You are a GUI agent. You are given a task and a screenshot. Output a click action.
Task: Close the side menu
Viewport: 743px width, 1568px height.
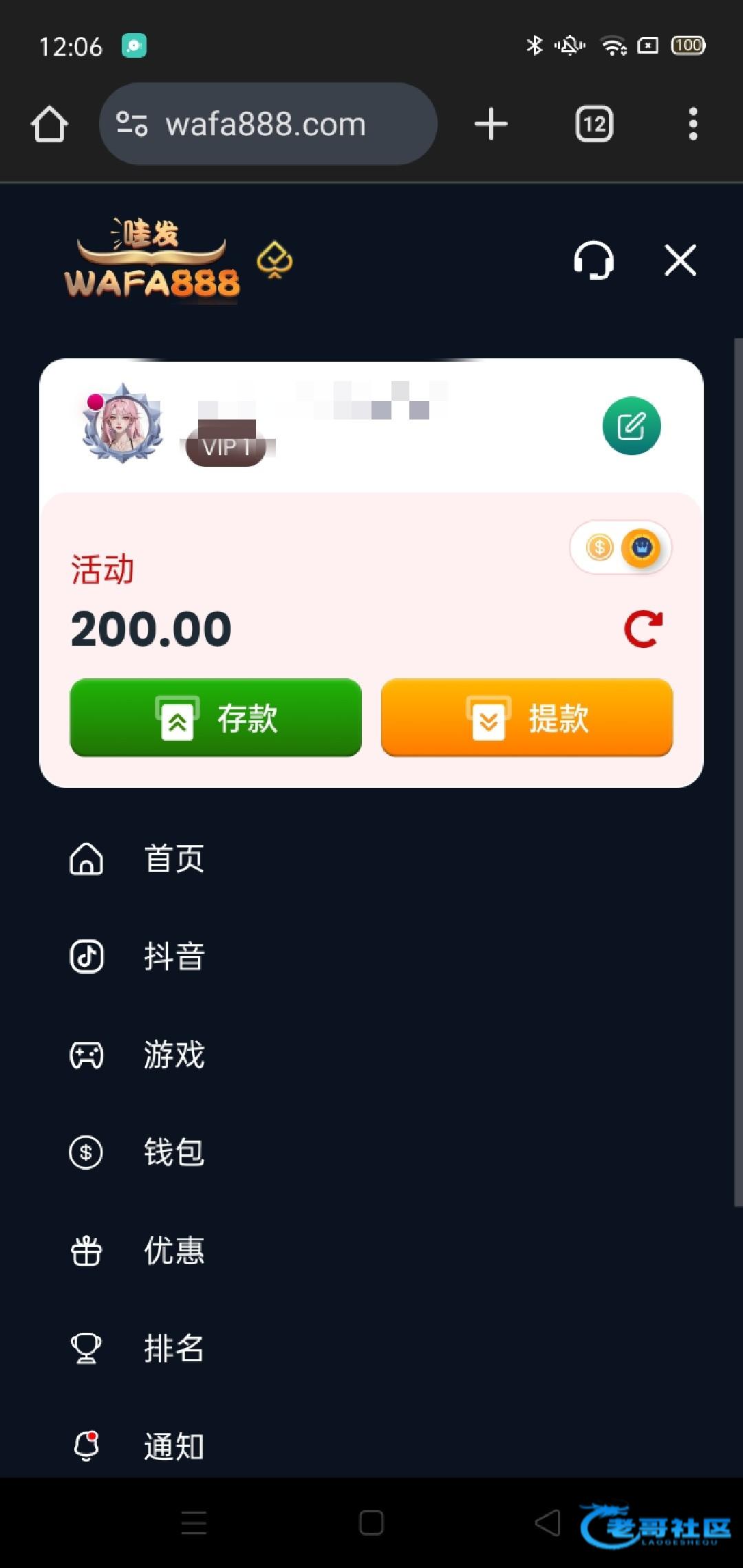680,260
